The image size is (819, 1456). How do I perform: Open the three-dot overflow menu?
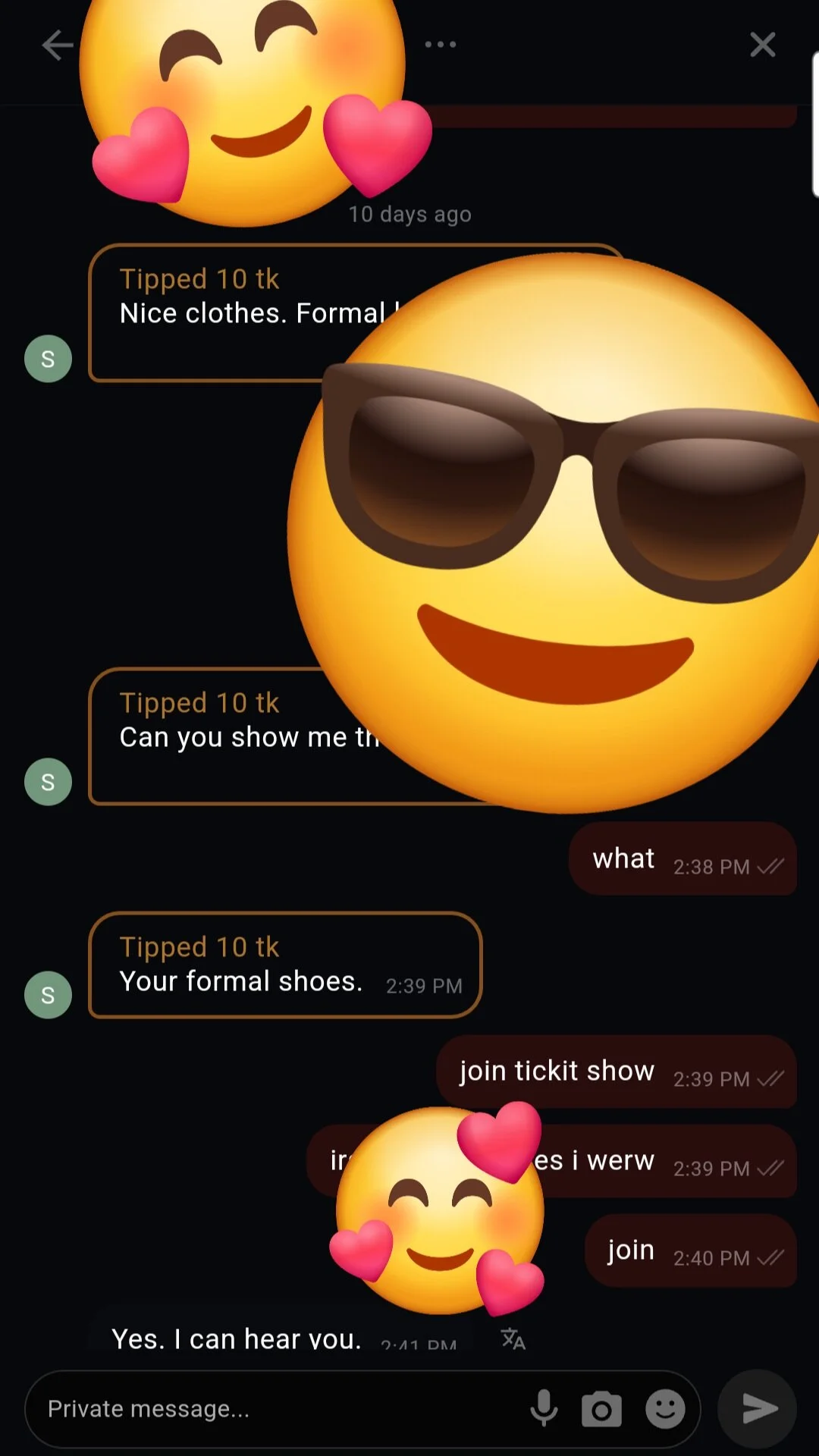pyautogui.click(x=441, y=45)
